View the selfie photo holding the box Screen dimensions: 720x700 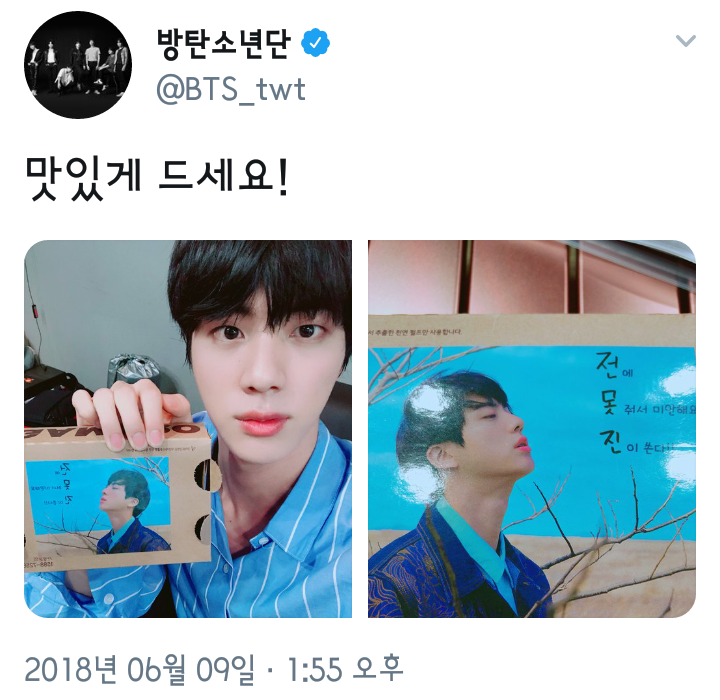(188, 428)
